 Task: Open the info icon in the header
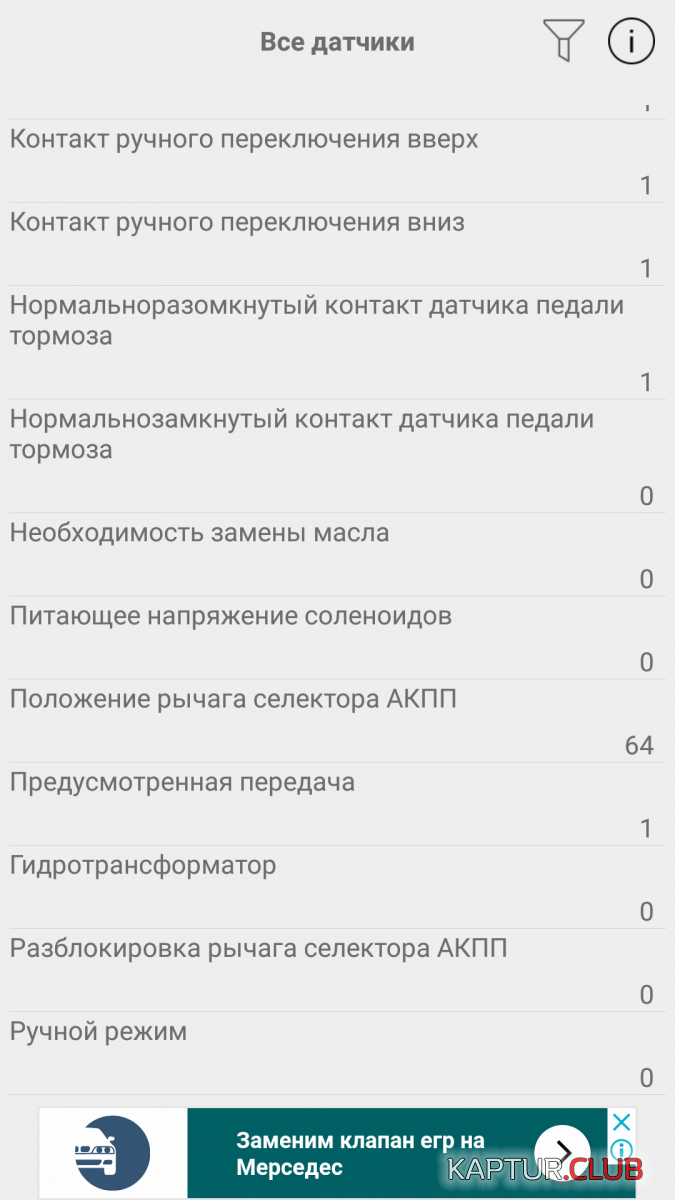point(631,41)
